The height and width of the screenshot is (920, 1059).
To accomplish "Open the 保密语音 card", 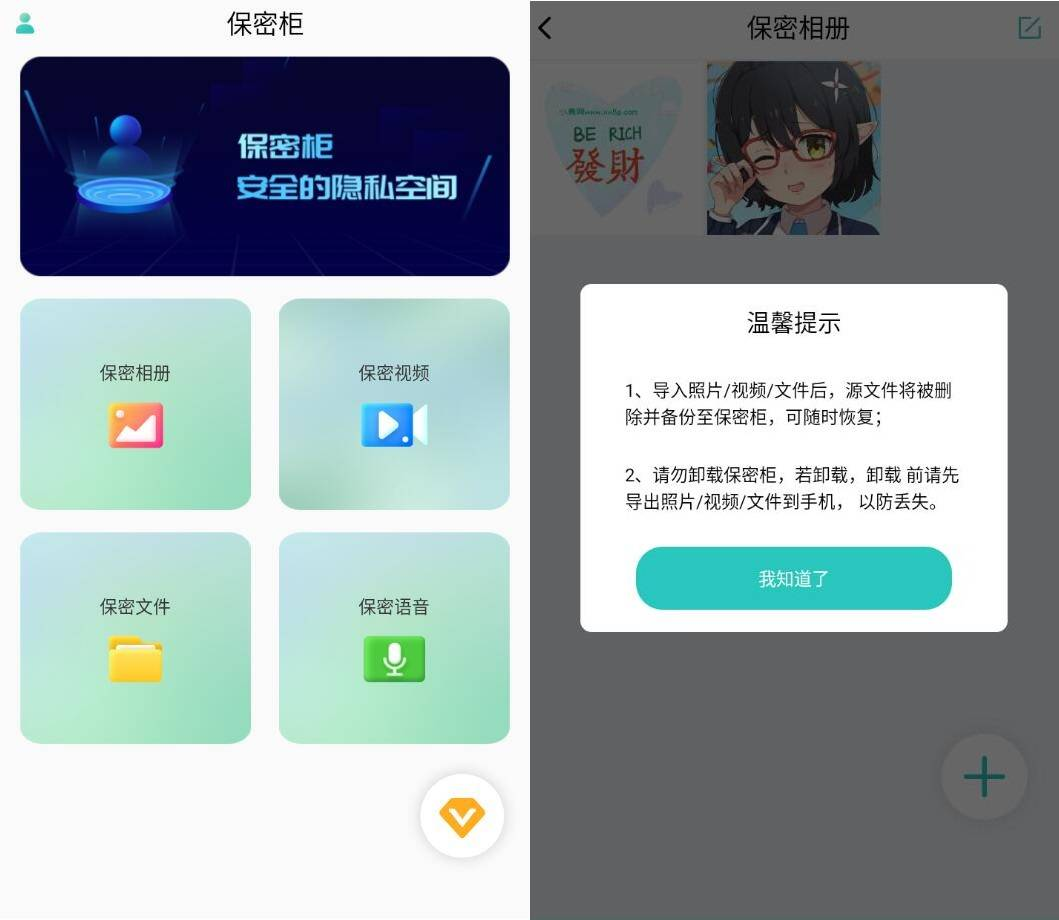I will 394,638.
